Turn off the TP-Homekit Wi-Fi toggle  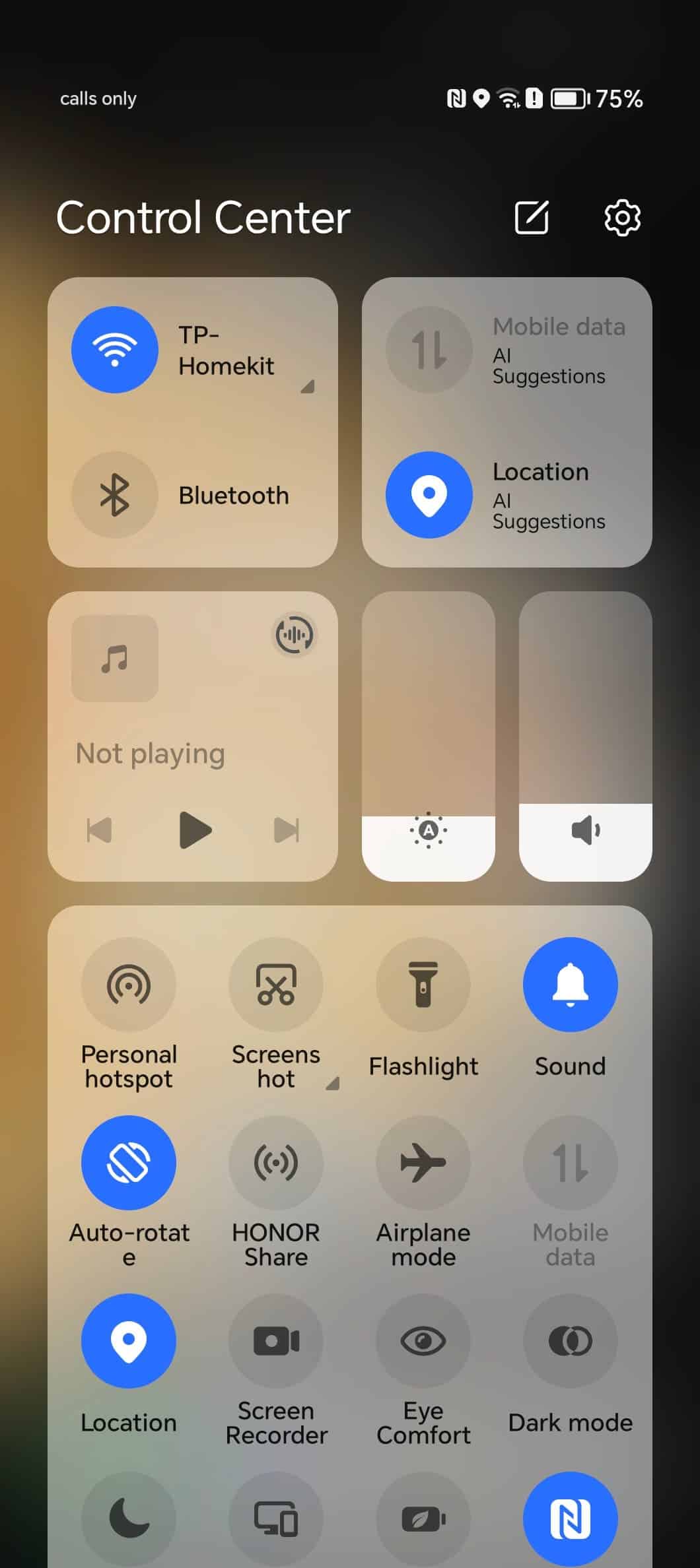[x=115, y=350]
